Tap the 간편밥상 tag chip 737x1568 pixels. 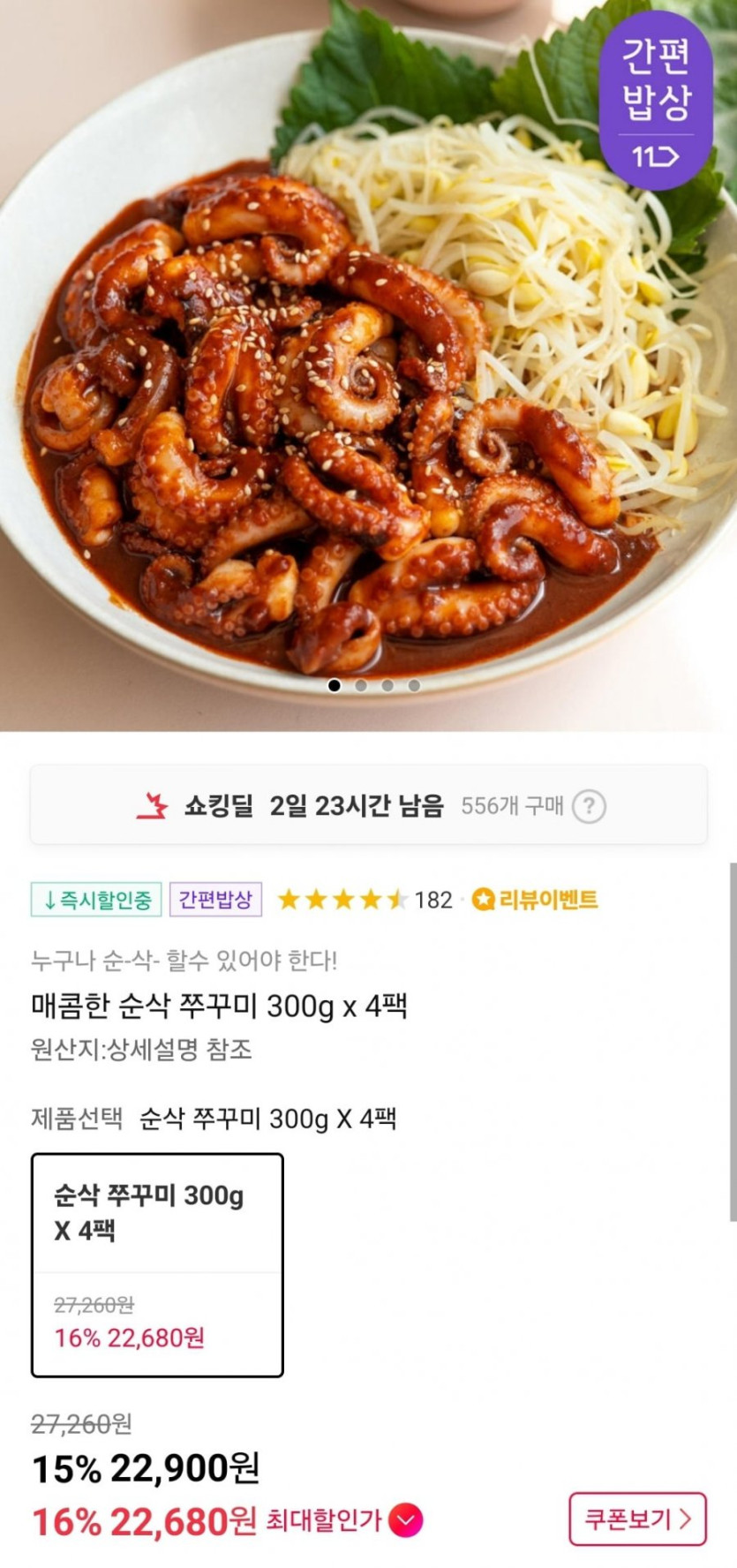(215, 900)
